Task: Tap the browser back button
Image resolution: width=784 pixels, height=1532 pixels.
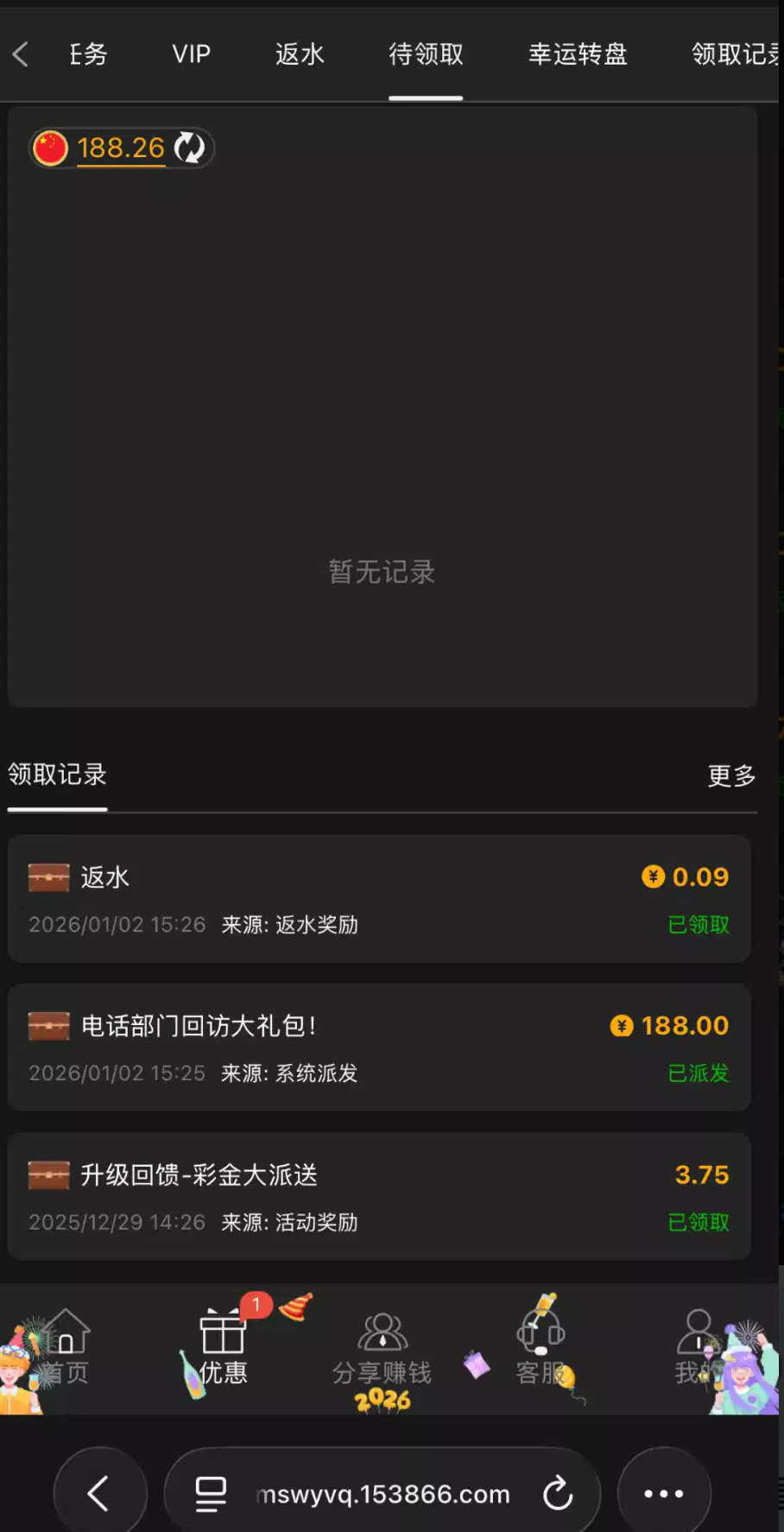Action: click(x=99, y=1493)
